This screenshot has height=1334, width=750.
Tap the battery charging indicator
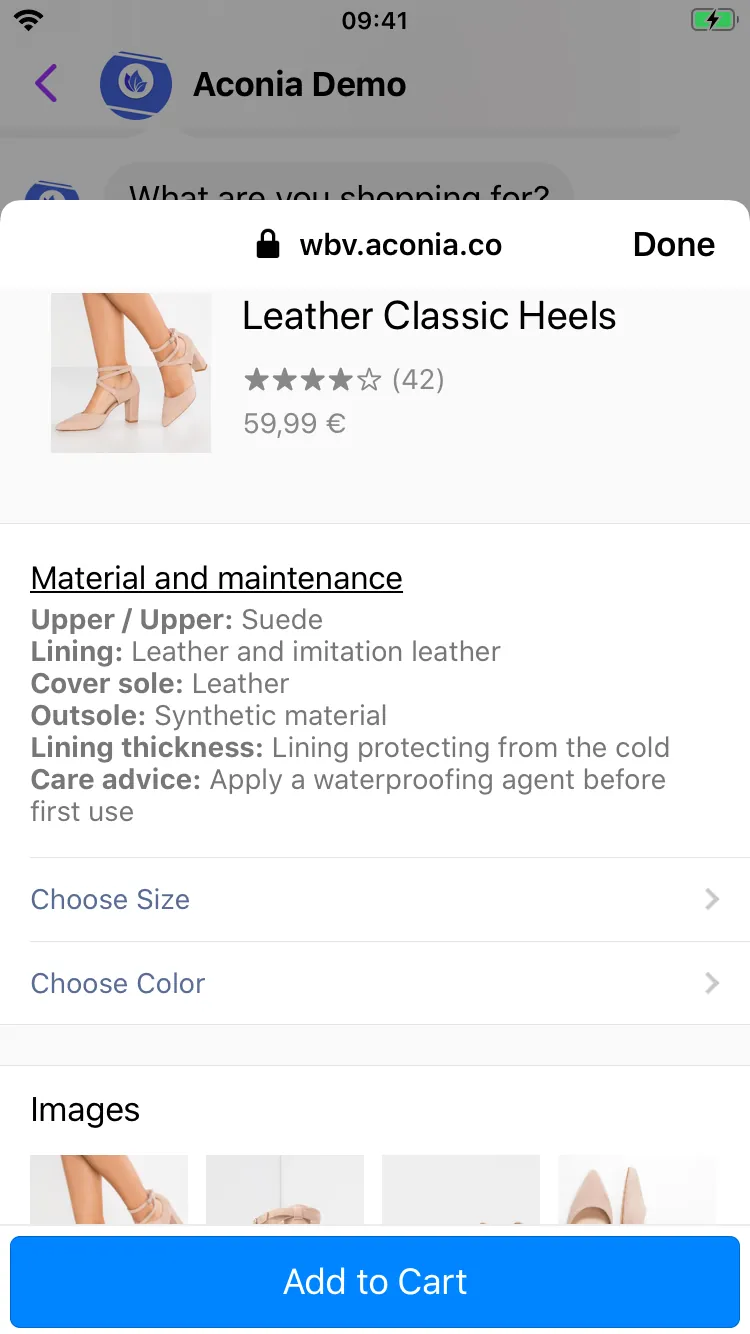click(714, 18)
